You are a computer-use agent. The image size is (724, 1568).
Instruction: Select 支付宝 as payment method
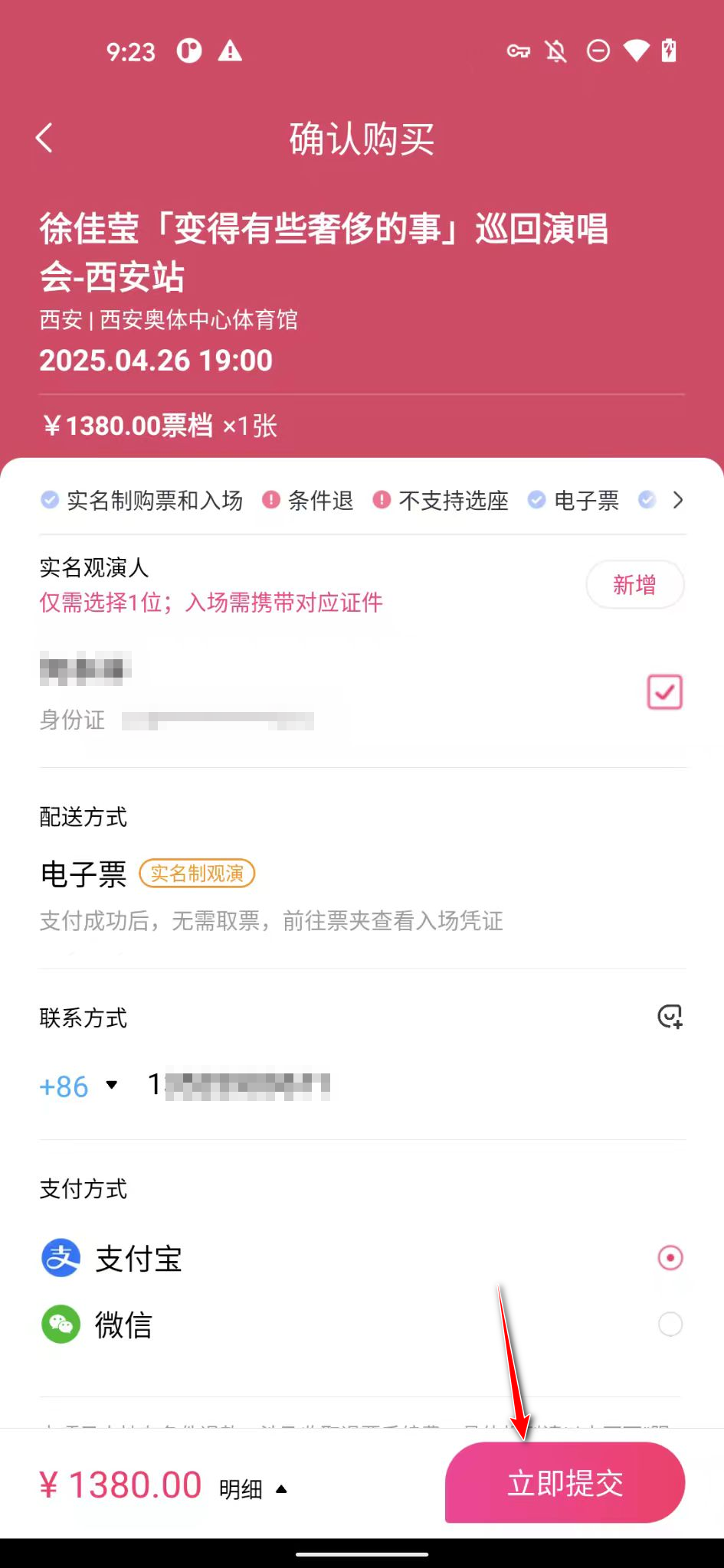(x=670, y=1258)
